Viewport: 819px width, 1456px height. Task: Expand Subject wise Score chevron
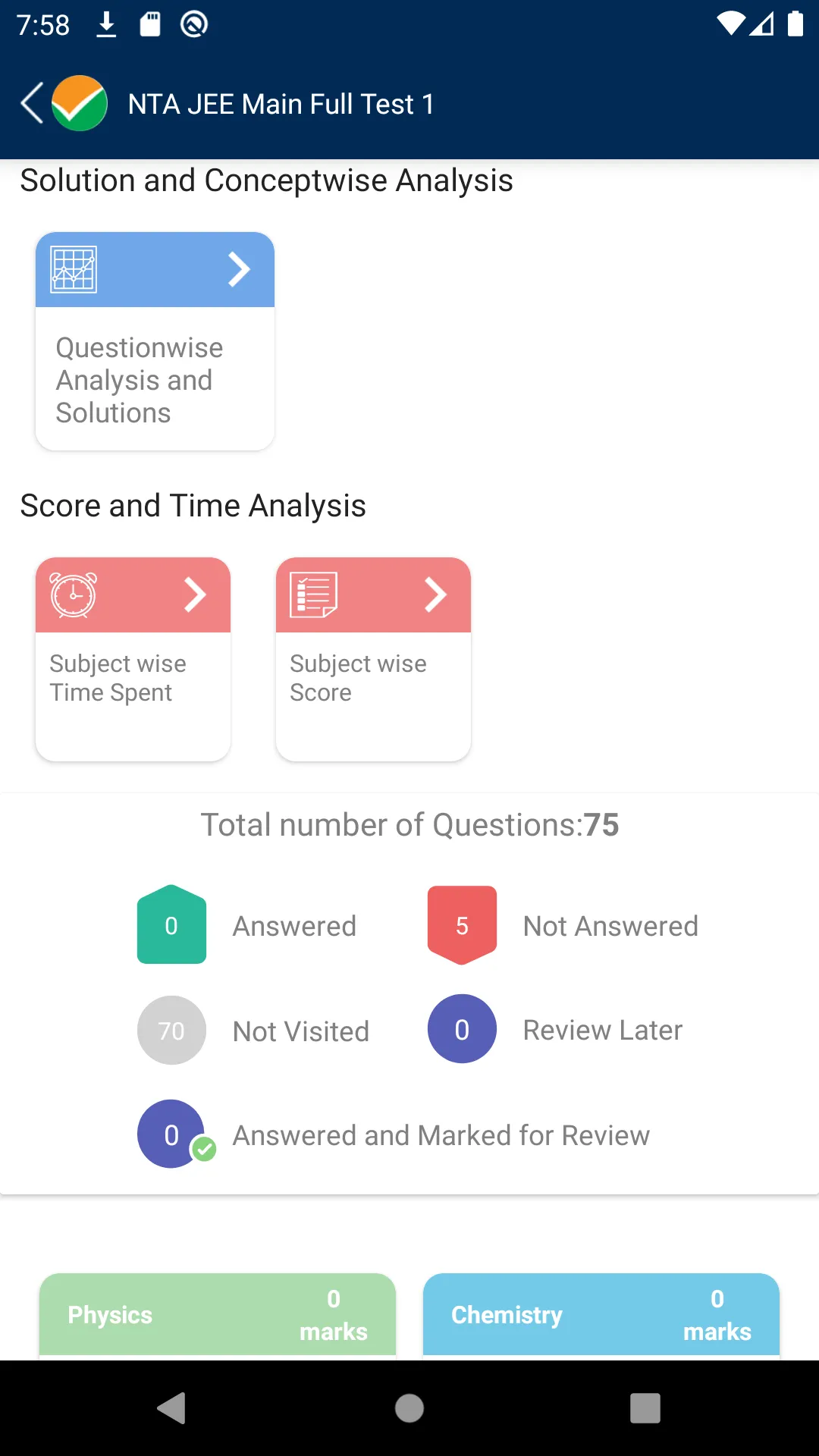(436, 595)
